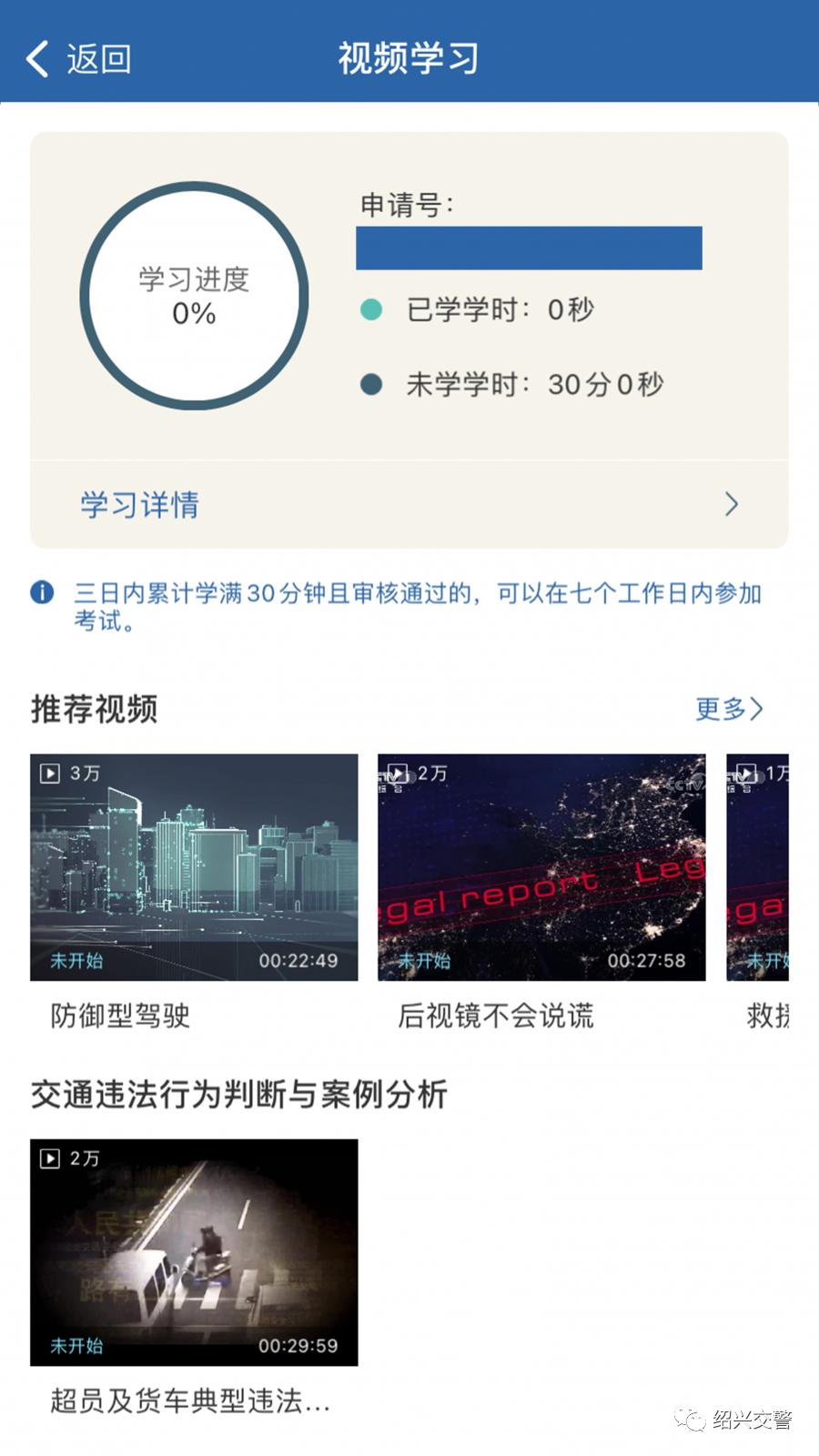Expand the 学习详情 row via its right chevron
The image size is (819, 1456).
tap(731, 504)
